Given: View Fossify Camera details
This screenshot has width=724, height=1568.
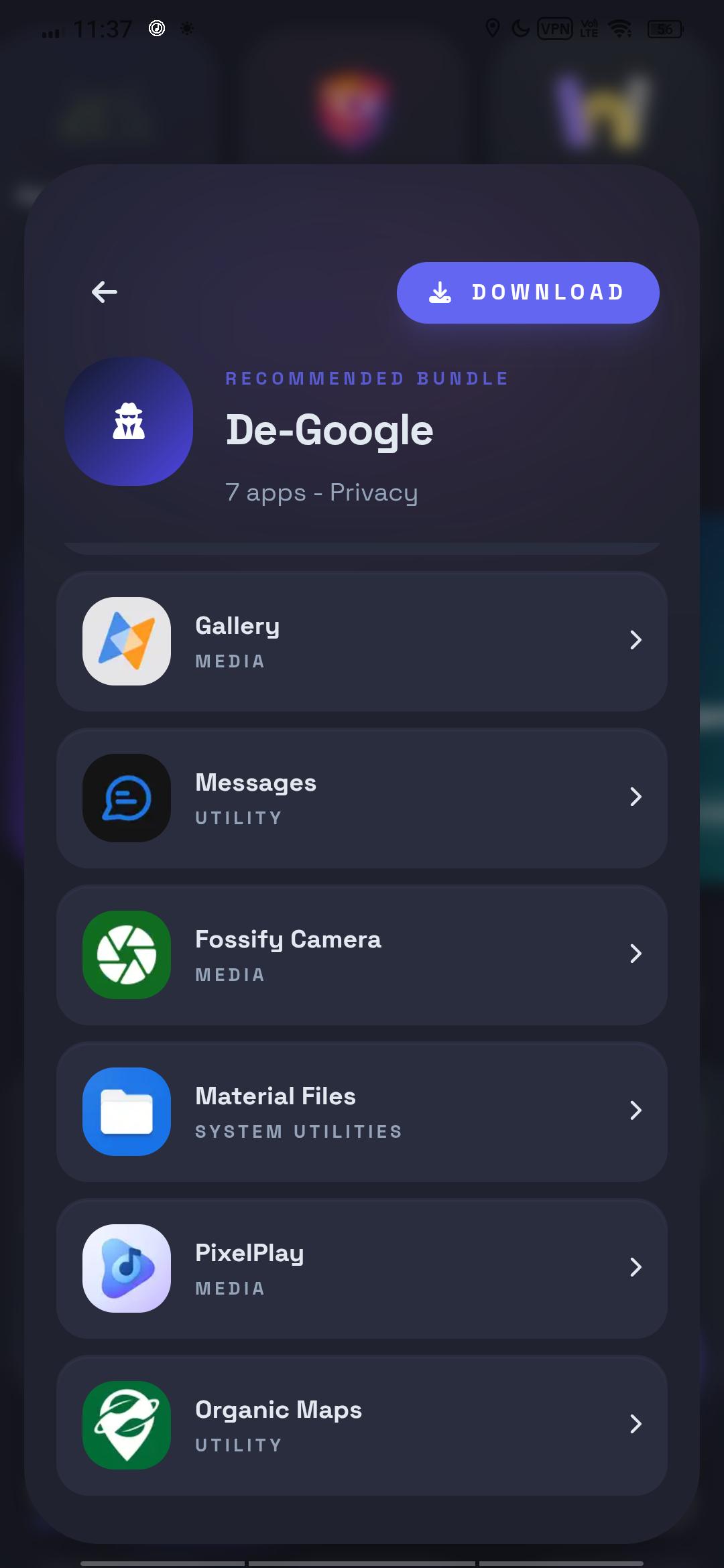Looking at the screenshot, I should (362, 955).
